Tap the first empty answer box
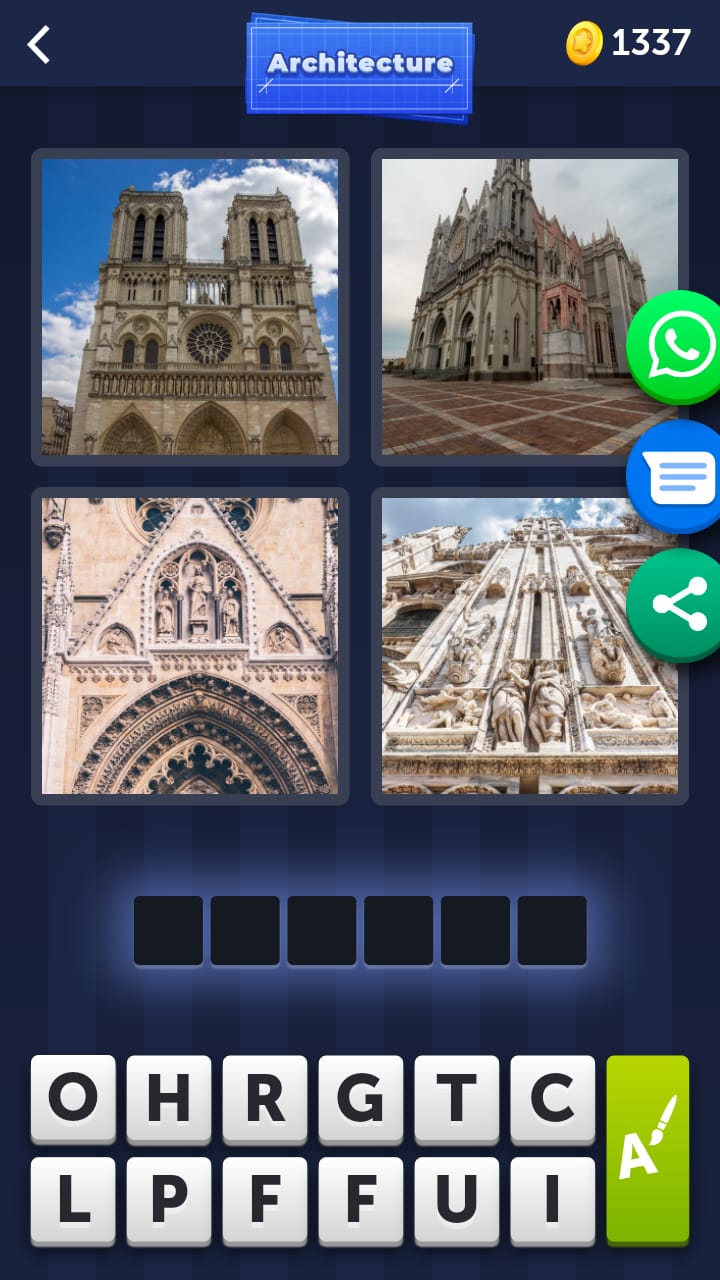This screenshot has height=1280, width=720. pyautogui.click(x=168, y=928)
